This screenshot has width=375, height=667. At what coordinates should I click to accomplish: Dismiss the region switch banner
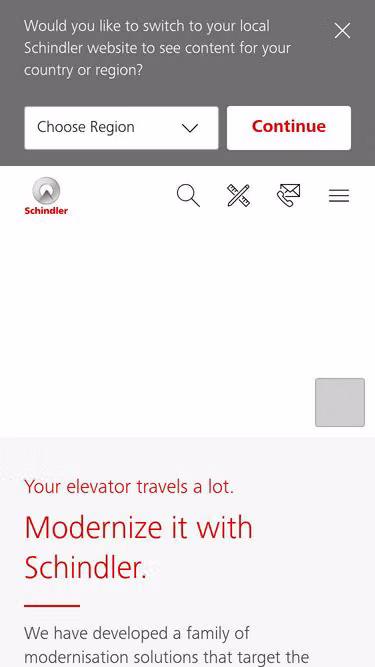click(x=342, y=31)
